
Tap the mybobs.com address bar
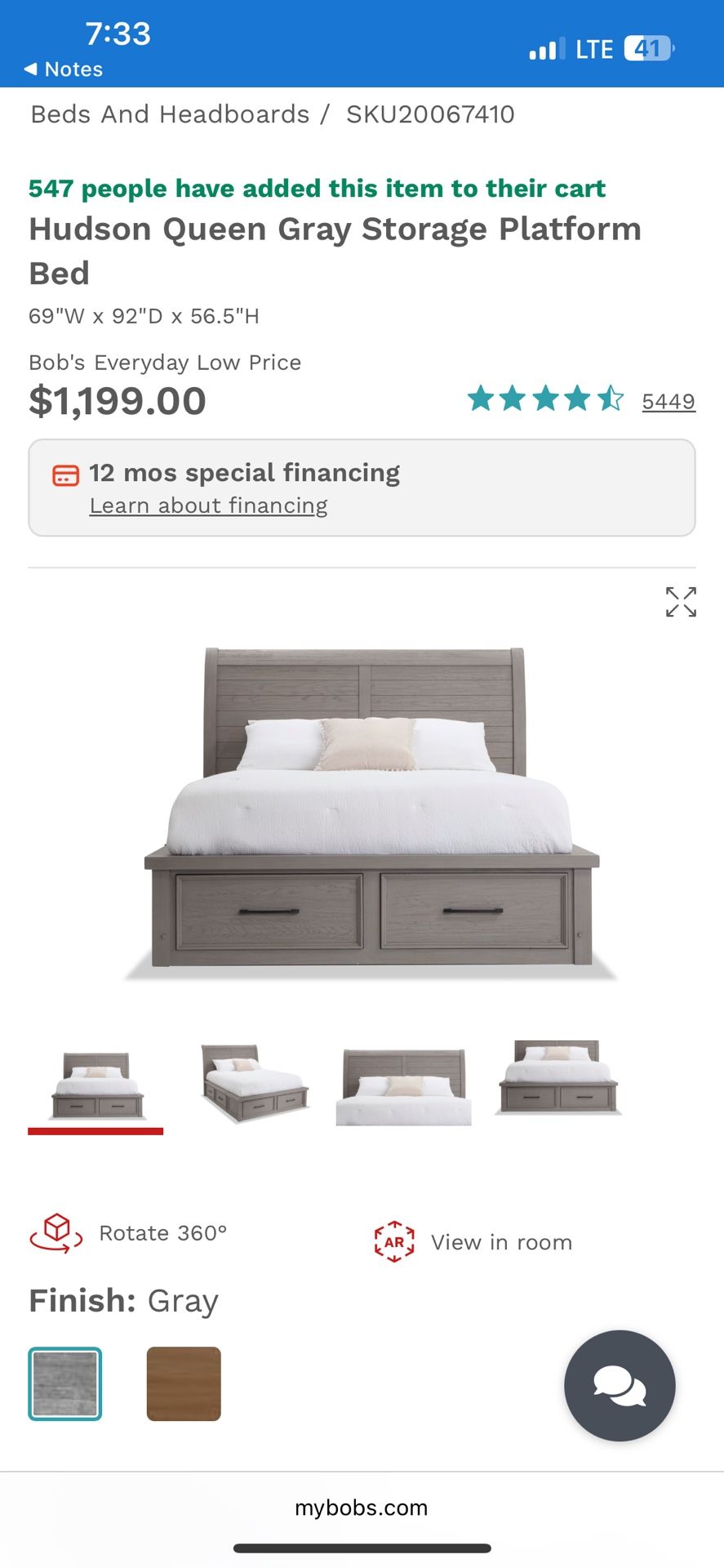[361, 1508]
